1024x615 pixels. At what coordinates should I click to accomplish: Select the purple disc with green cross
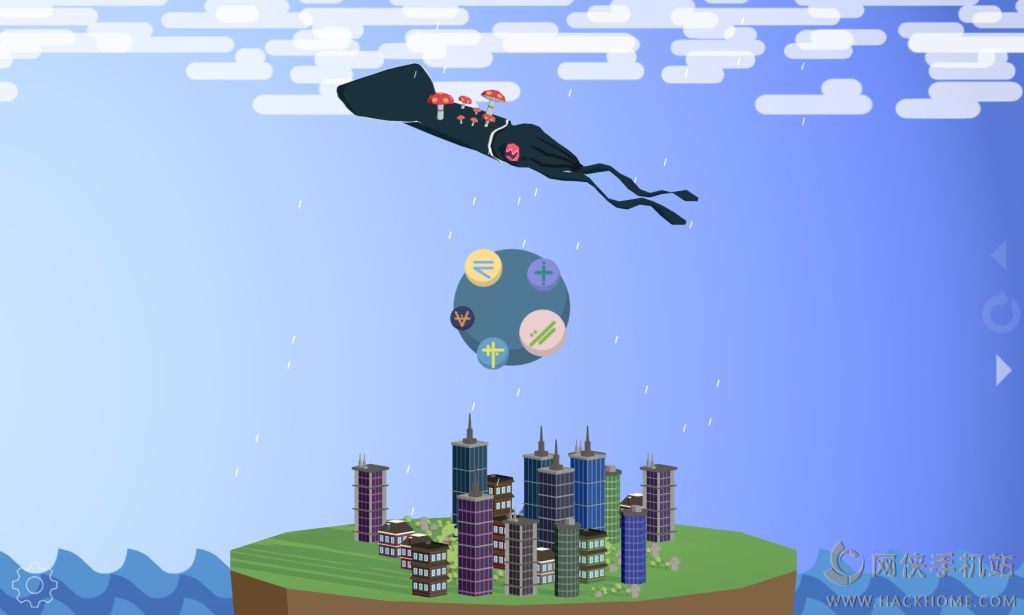(543, 273)
